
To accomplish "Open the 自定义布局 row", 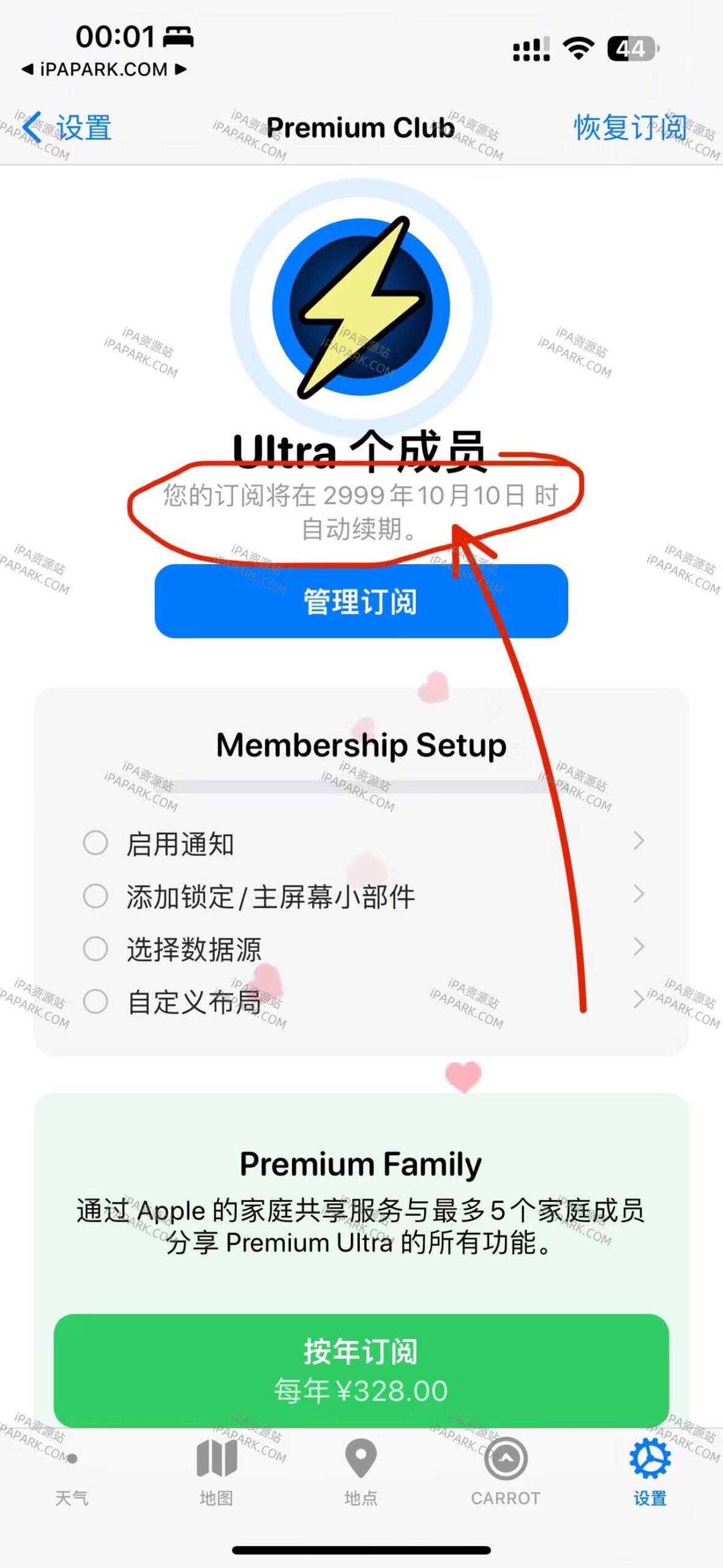I will click(x=361, y=1002).
